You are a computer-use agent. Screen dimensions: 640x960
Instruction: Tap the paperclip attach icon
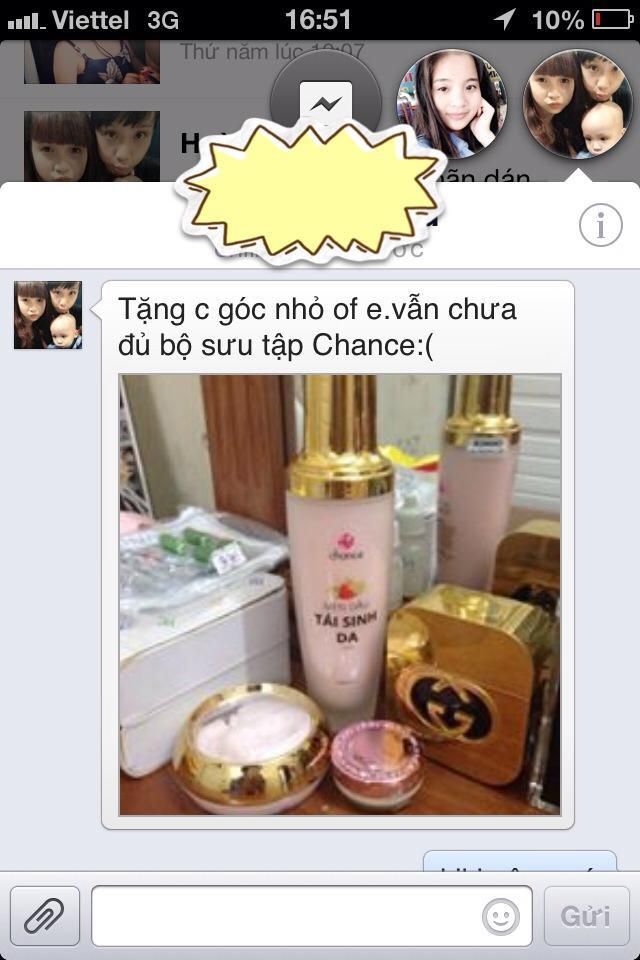click(44, 915)
